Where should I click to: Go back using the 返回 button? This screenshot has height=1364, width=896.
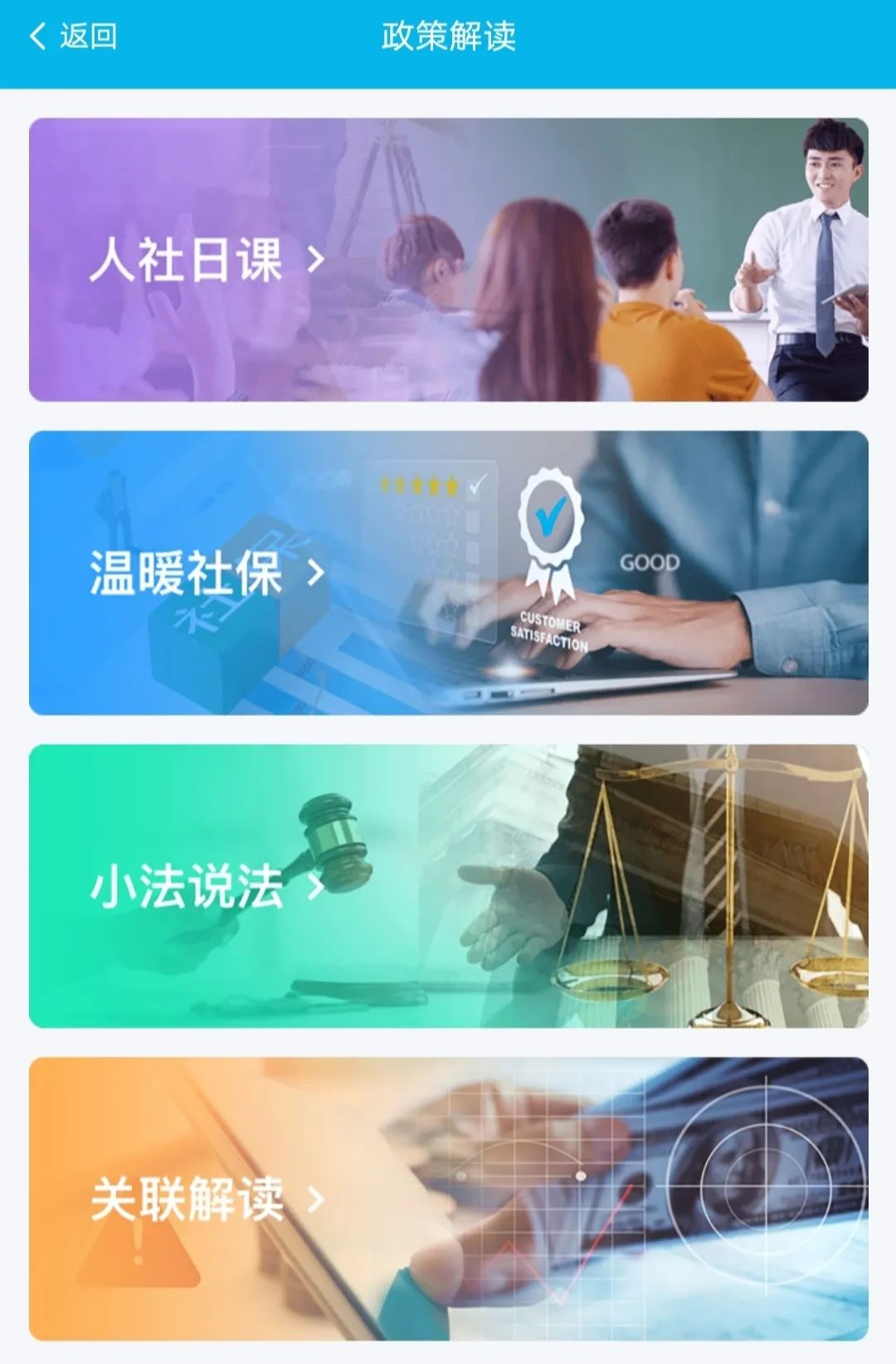click(73, 37)
